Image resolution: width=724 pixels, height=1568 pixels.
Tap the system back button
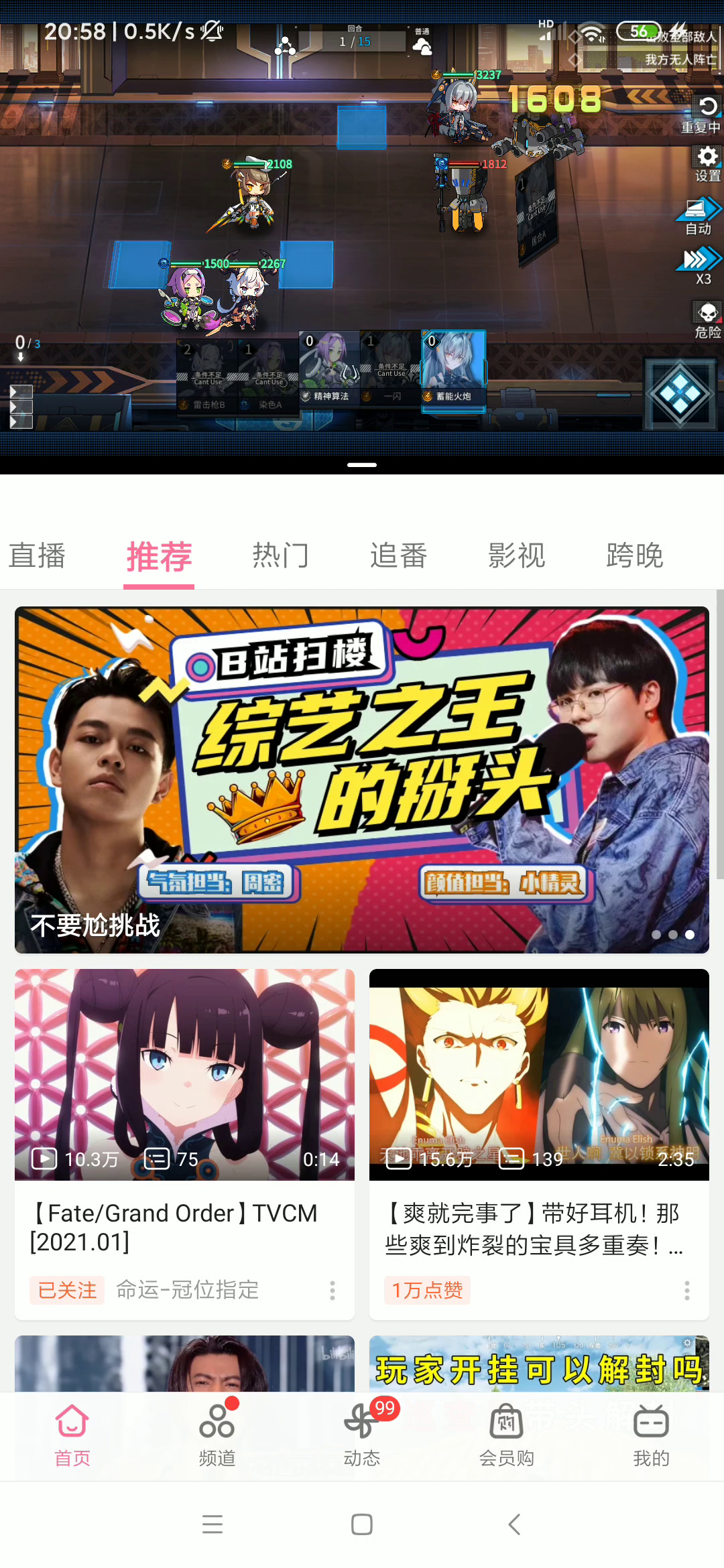[515, 1524]
